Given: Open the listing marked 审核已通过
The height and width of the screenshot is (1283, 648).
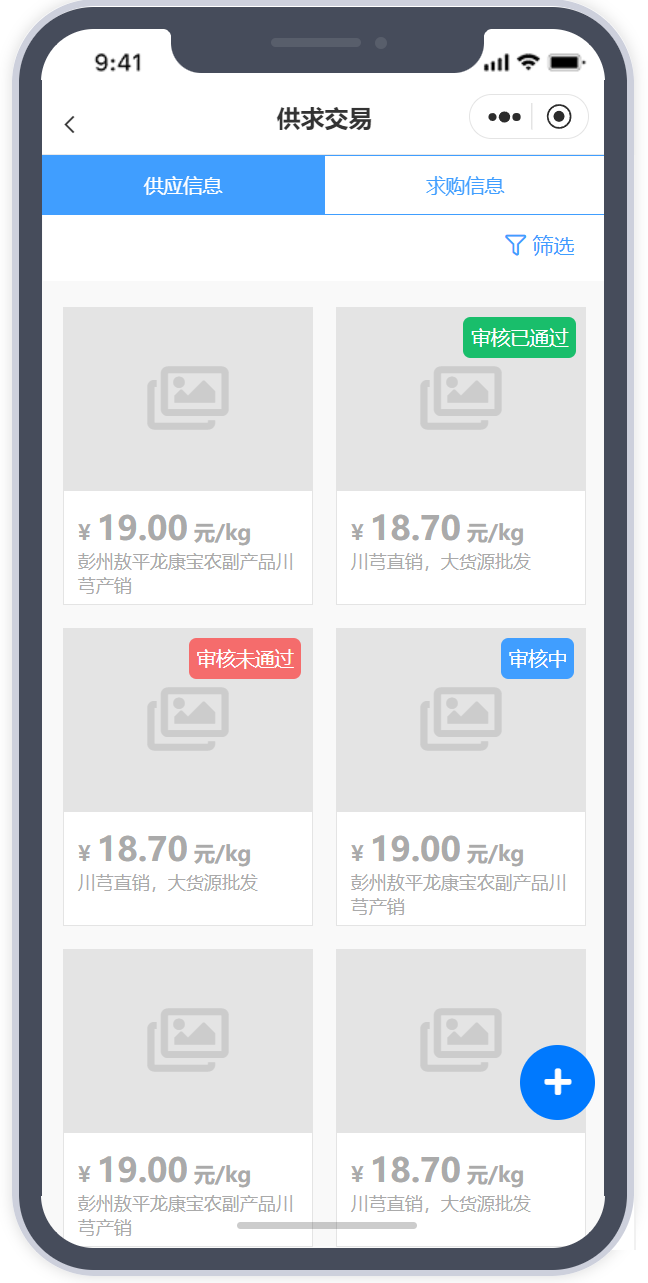Looking at the screenshot, I should tap(461, 456).
